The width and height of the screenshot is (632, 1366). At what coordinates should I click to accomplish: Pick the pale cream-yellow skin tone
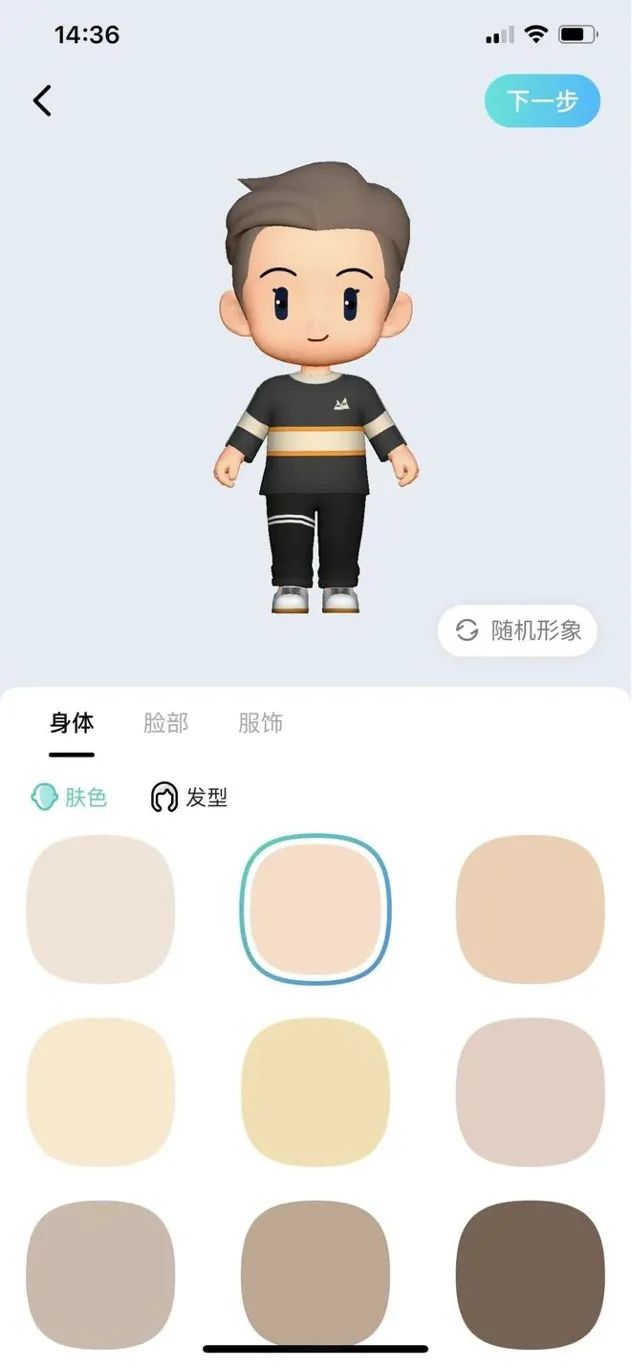[x=100, y=1092]
